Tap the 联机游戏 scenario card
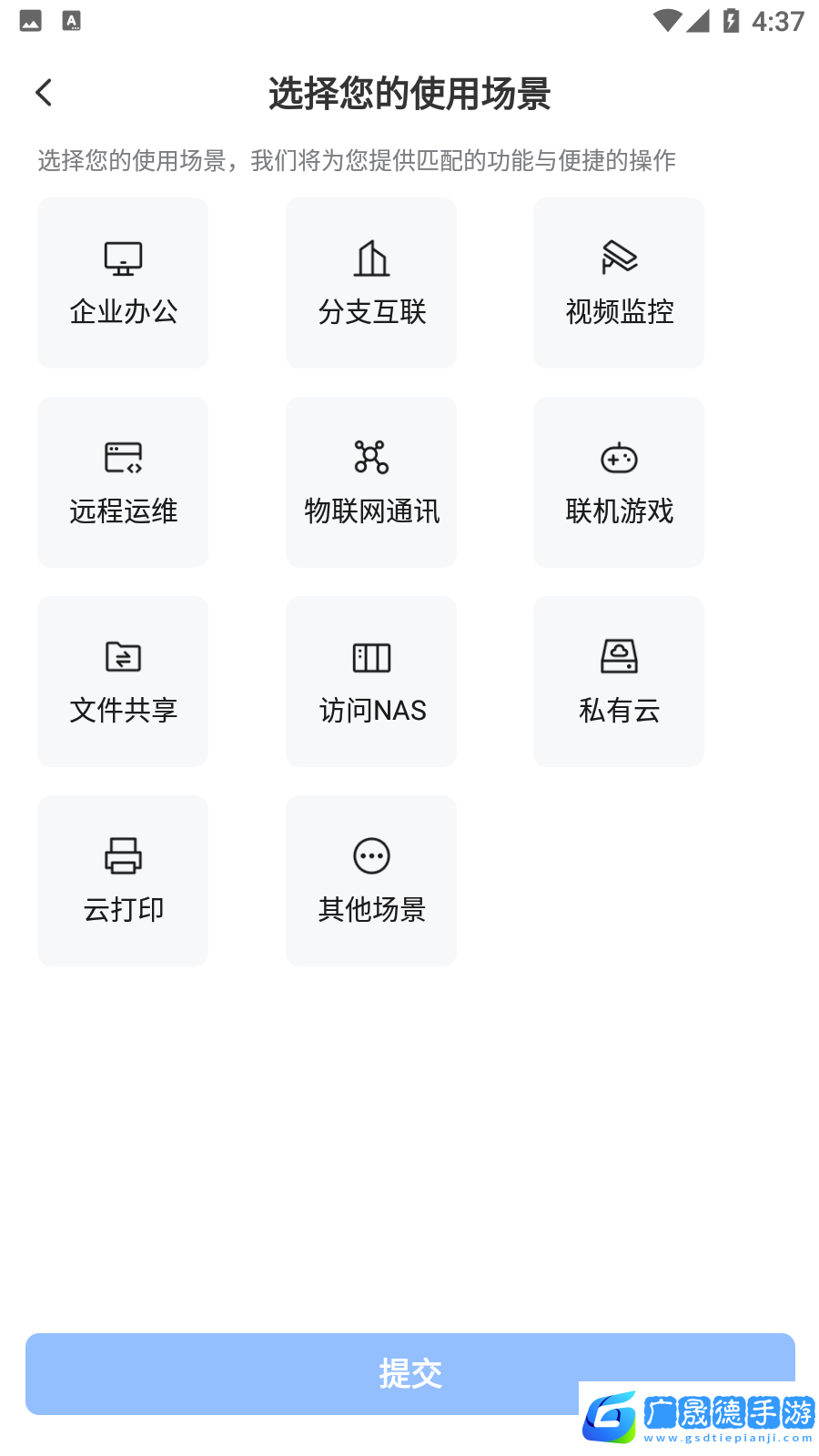819x1456 pixels. pos(619,482)
